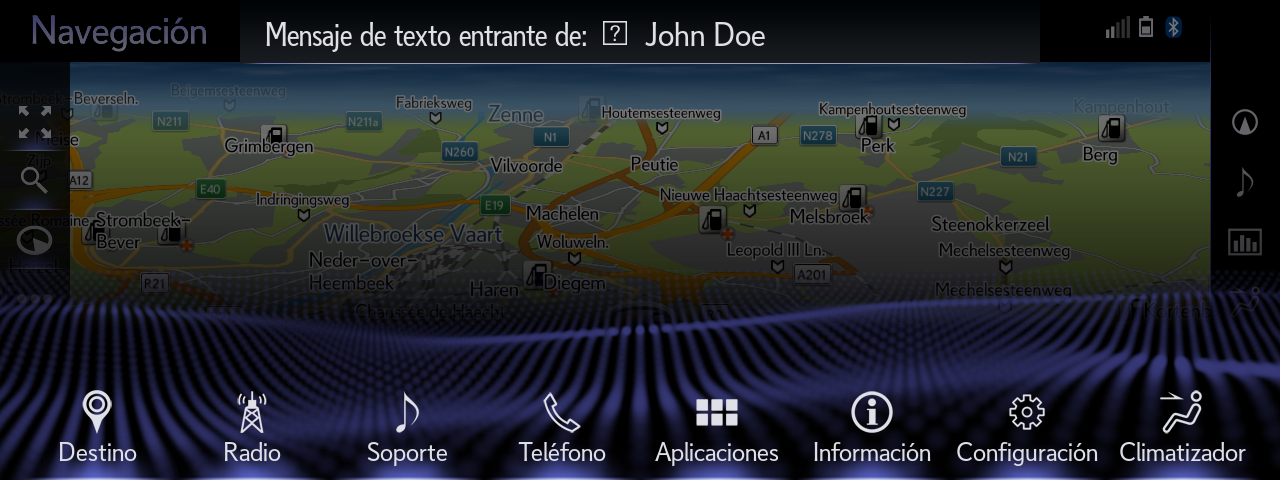
Task: Expand map to full screen
Action: pyautogui.click(x=34, y=122)
